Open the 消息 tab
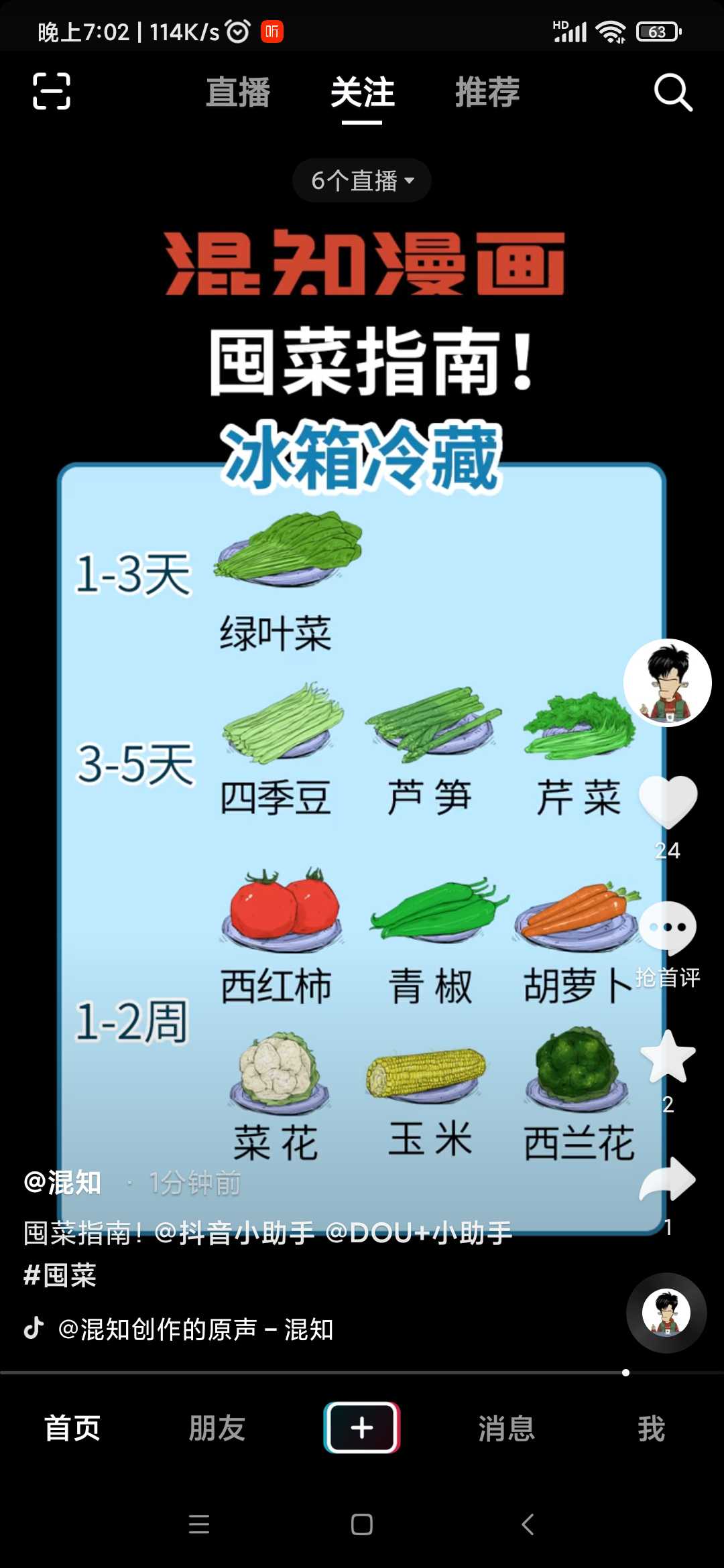This screenshot has height=1568, width=724. click(x=507, y=1428)
